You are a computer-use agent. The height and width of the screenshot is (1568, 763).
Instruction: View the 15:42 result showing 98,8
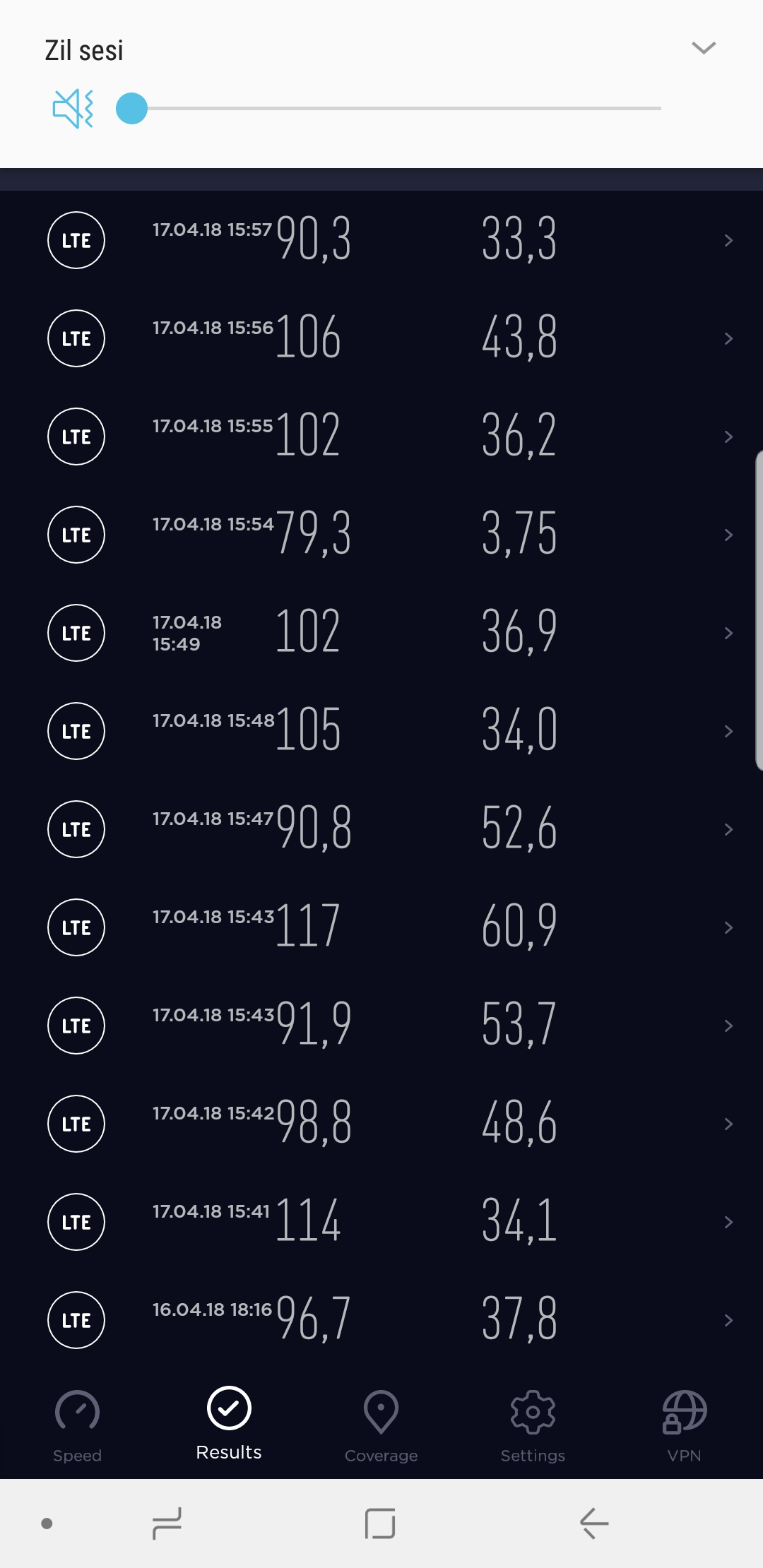pyautogui.click(x=381, y=1124)
